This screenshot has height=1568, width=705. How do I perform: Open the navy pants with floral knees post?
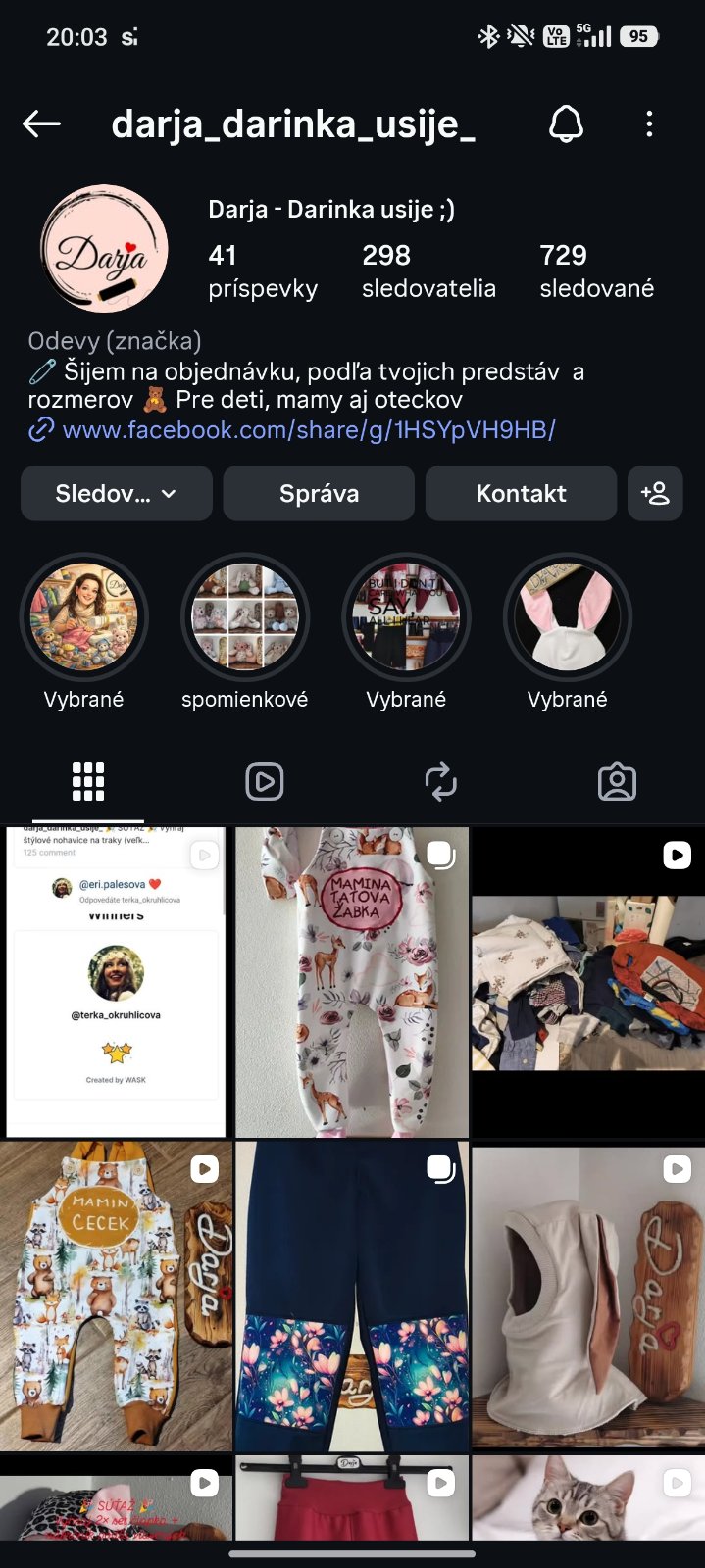(351, 1296)
